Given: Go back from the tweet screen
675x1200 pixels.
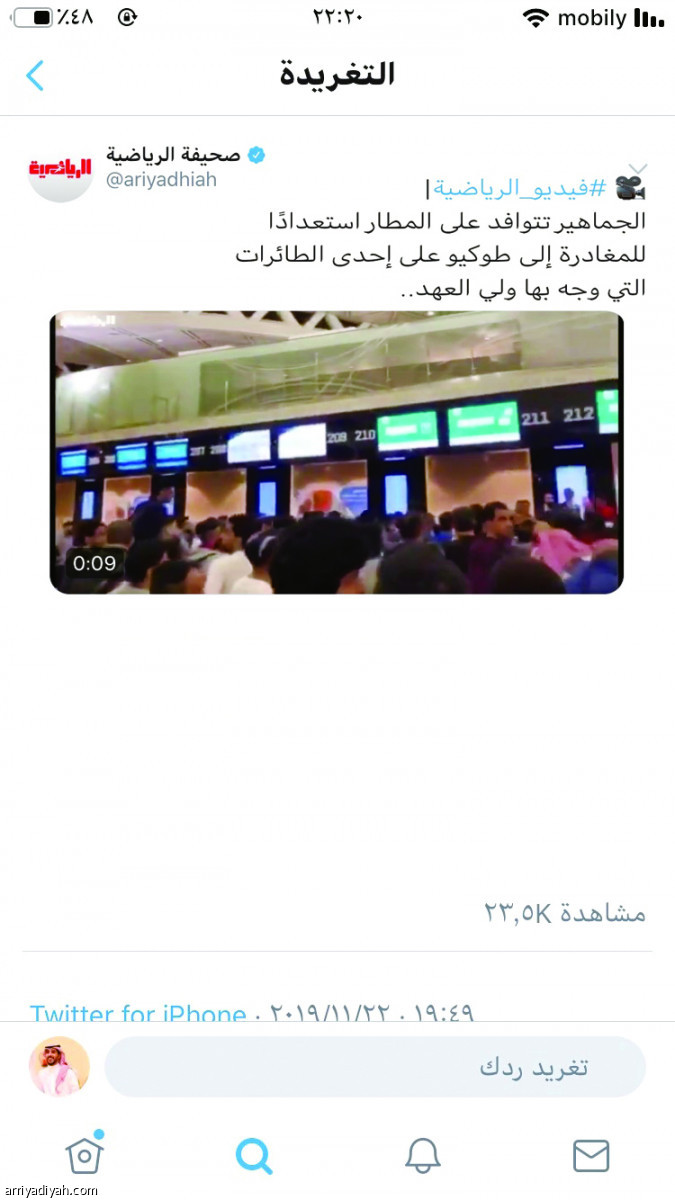Looking at the screenshot, I should coord(35,75).
